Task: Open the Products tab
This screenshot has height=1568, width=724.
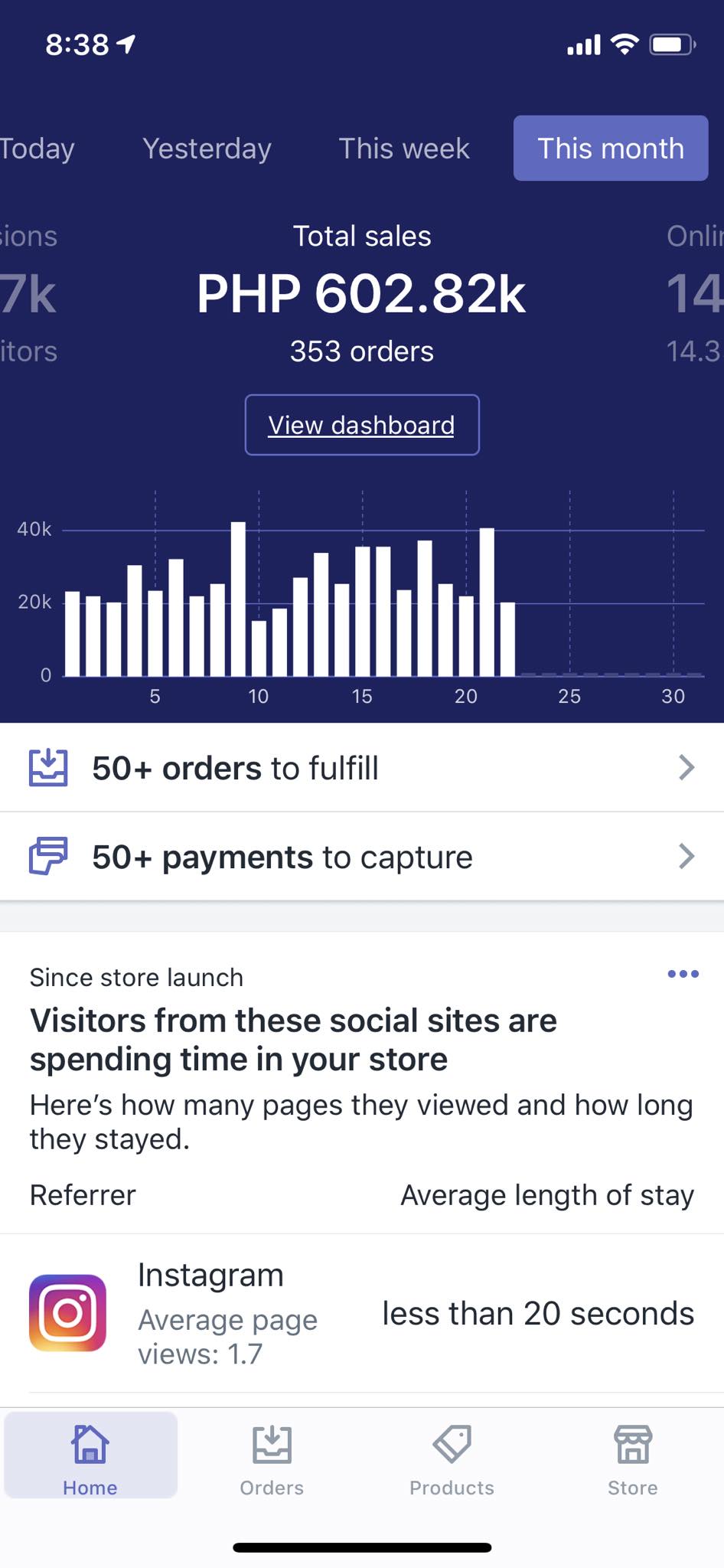Action: click(x=452, y=1457)
